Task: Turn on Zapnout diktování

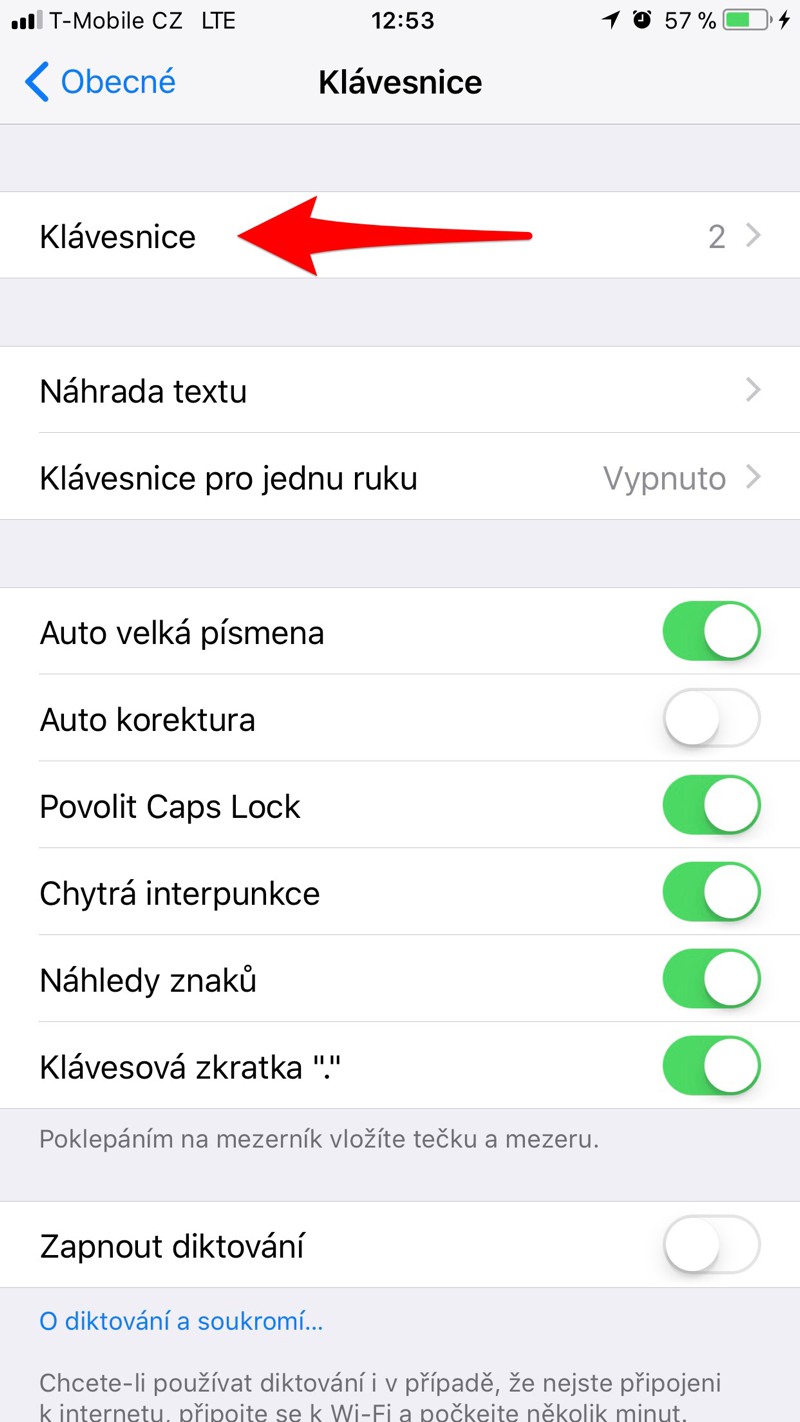Action: coord(711,1245)
